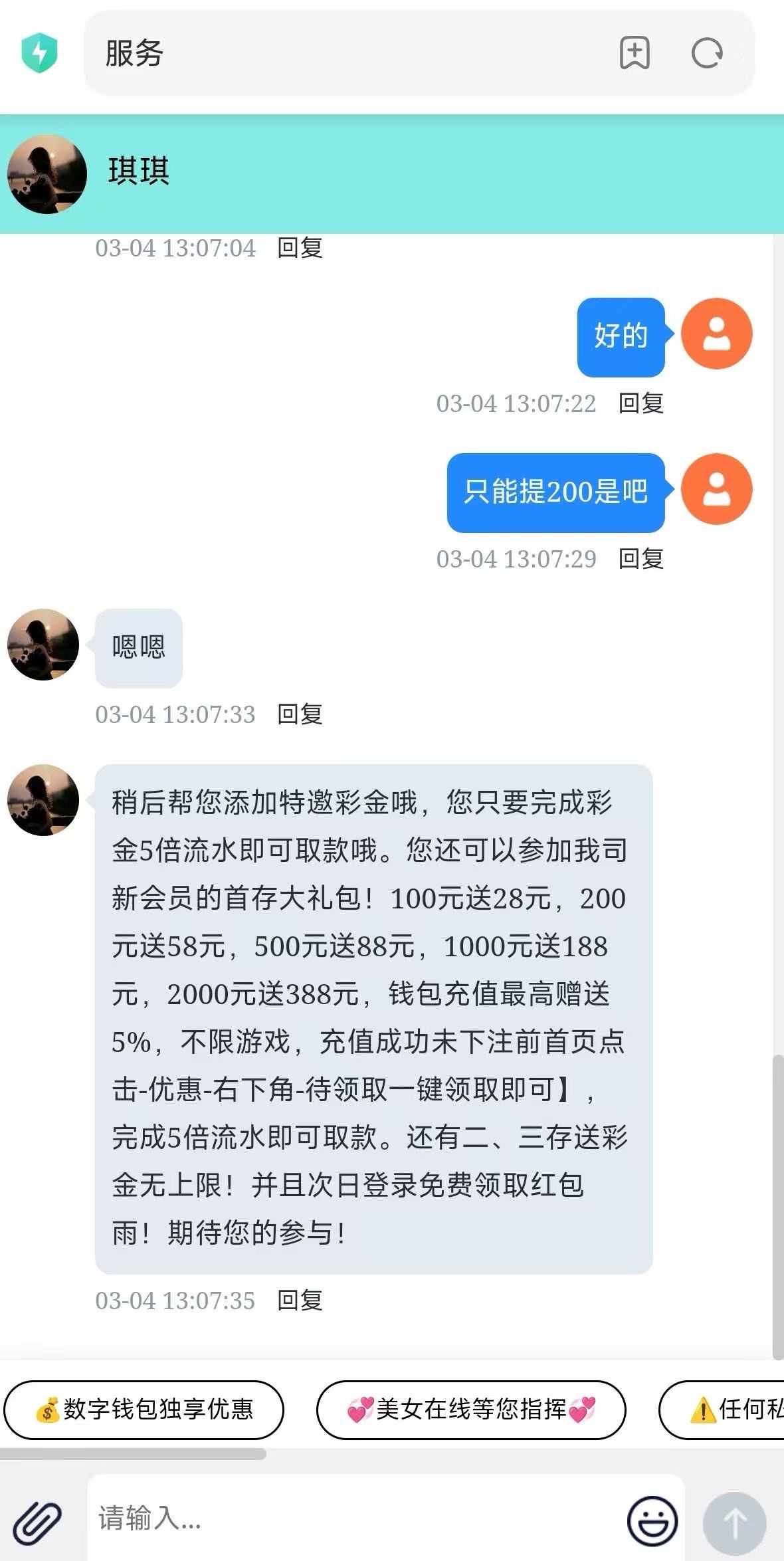Open the emoji picker

[652, 1520]
